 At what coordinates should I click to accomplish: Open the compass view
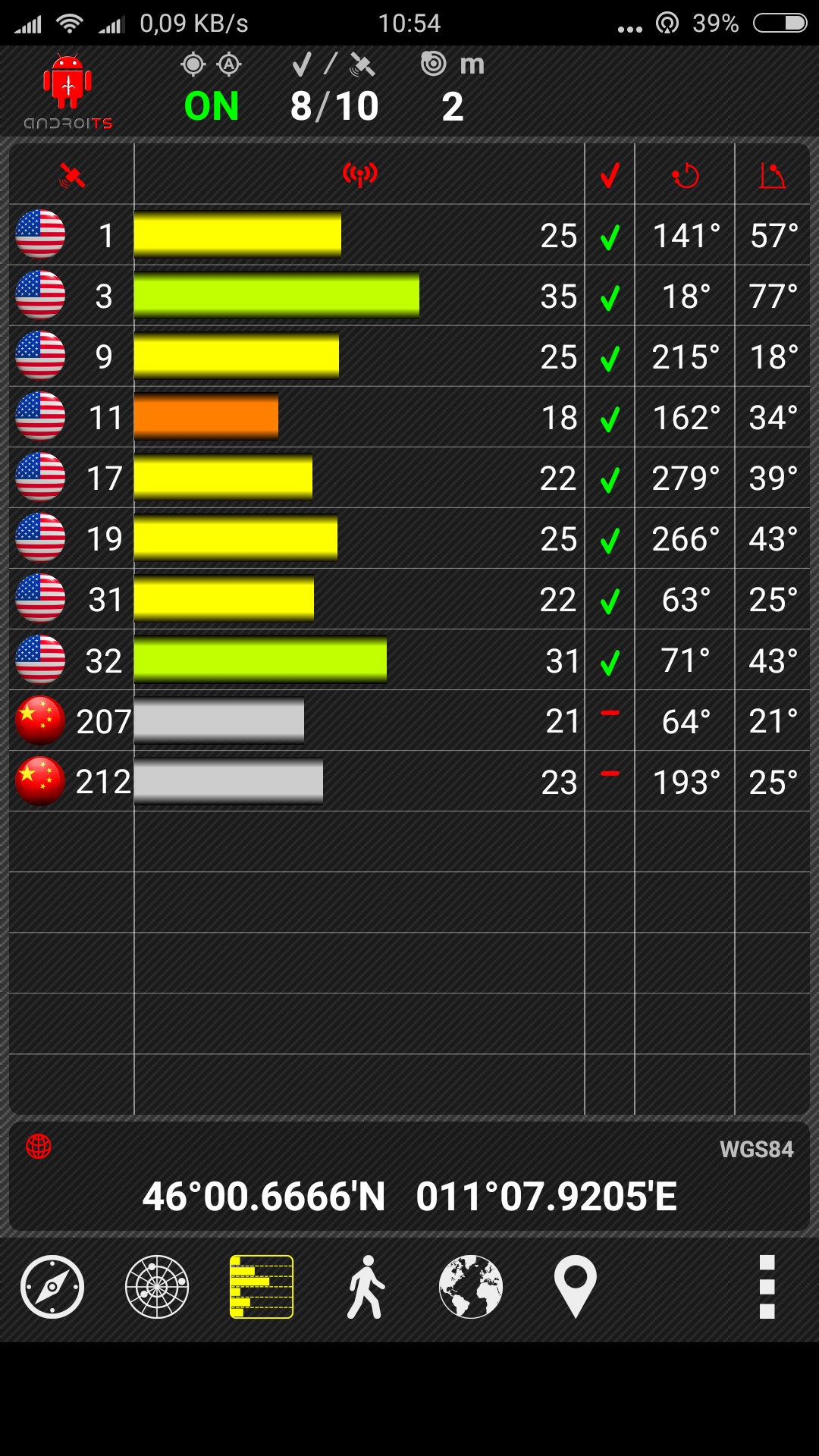click(52, 1287)
